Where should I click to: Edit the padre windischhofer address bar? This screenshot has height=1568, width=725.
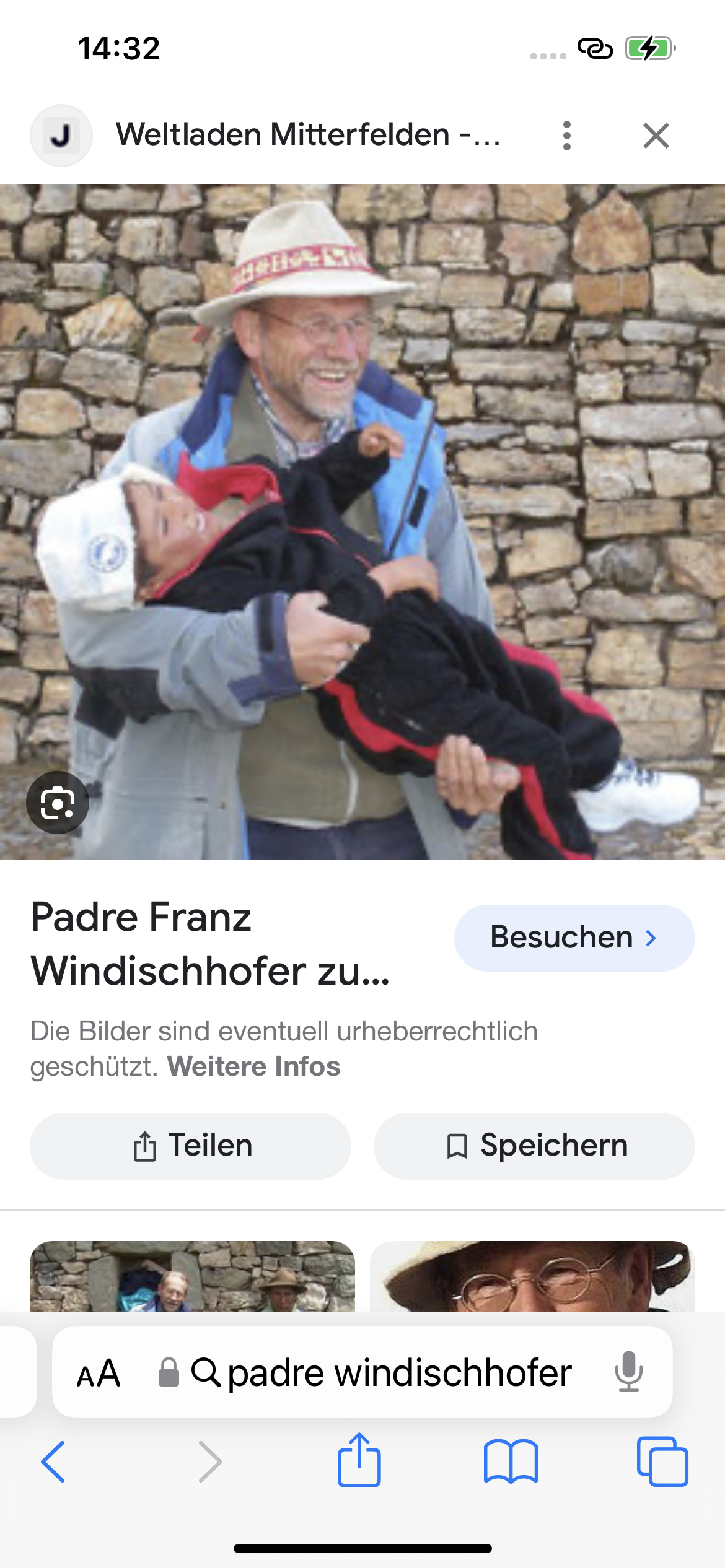pyautogui.click(x=381, y=1373)
